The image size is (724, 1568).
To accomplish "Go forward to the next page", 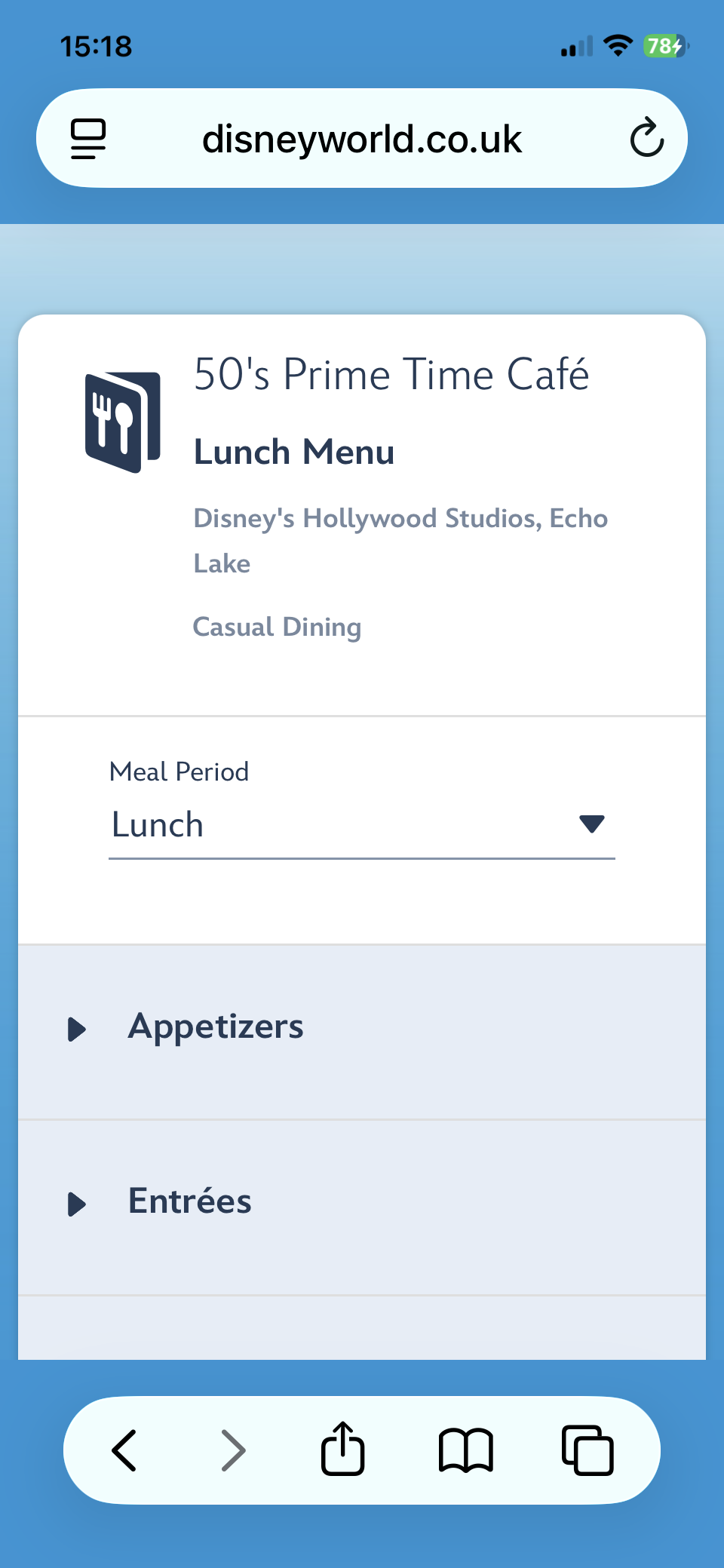I will tap(233, 1450).
